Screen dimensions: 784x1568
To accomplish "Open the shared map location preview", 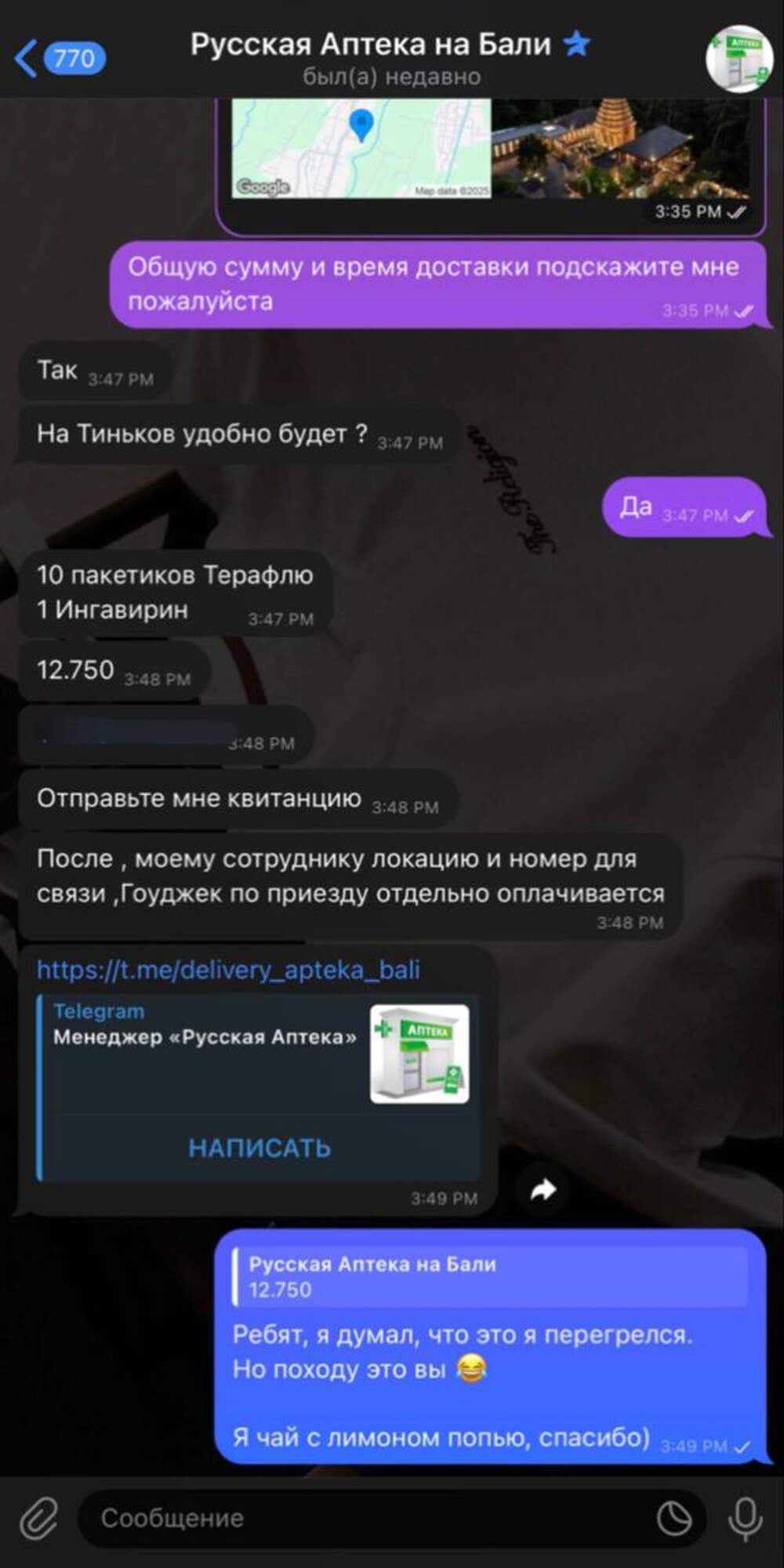I will tap(361, 148).
